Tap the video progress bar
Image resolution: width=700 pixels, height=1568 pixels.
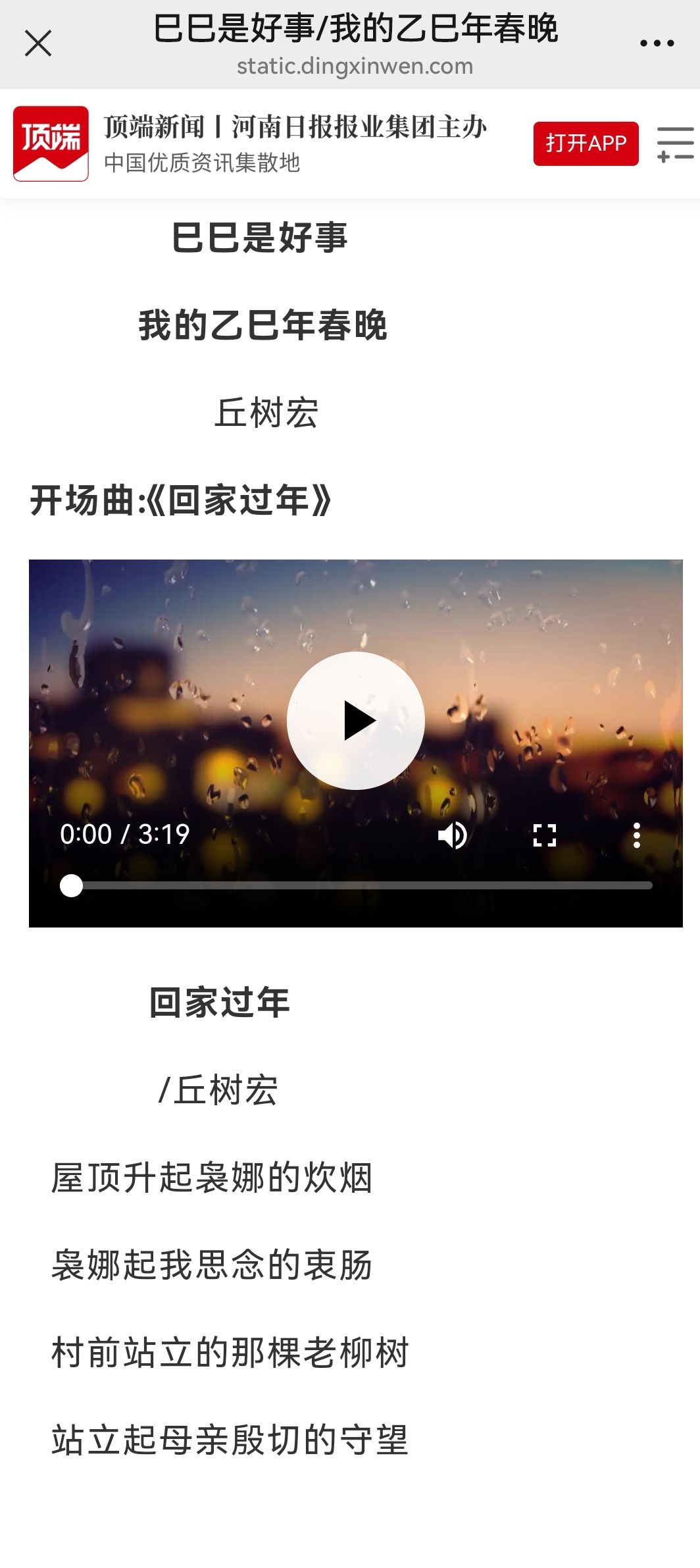362,885
